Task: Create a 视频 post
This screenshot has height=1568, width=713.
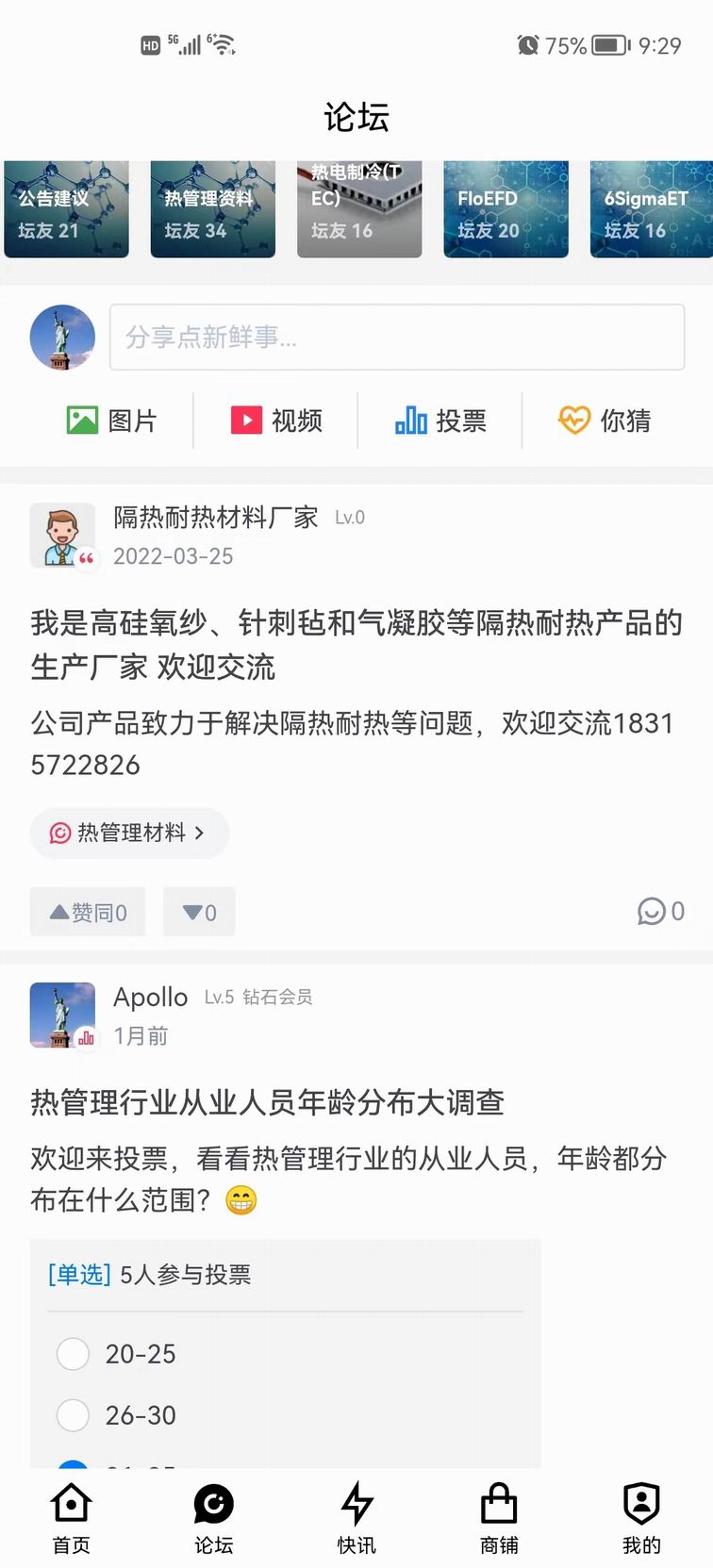Action: coord(276,421)
